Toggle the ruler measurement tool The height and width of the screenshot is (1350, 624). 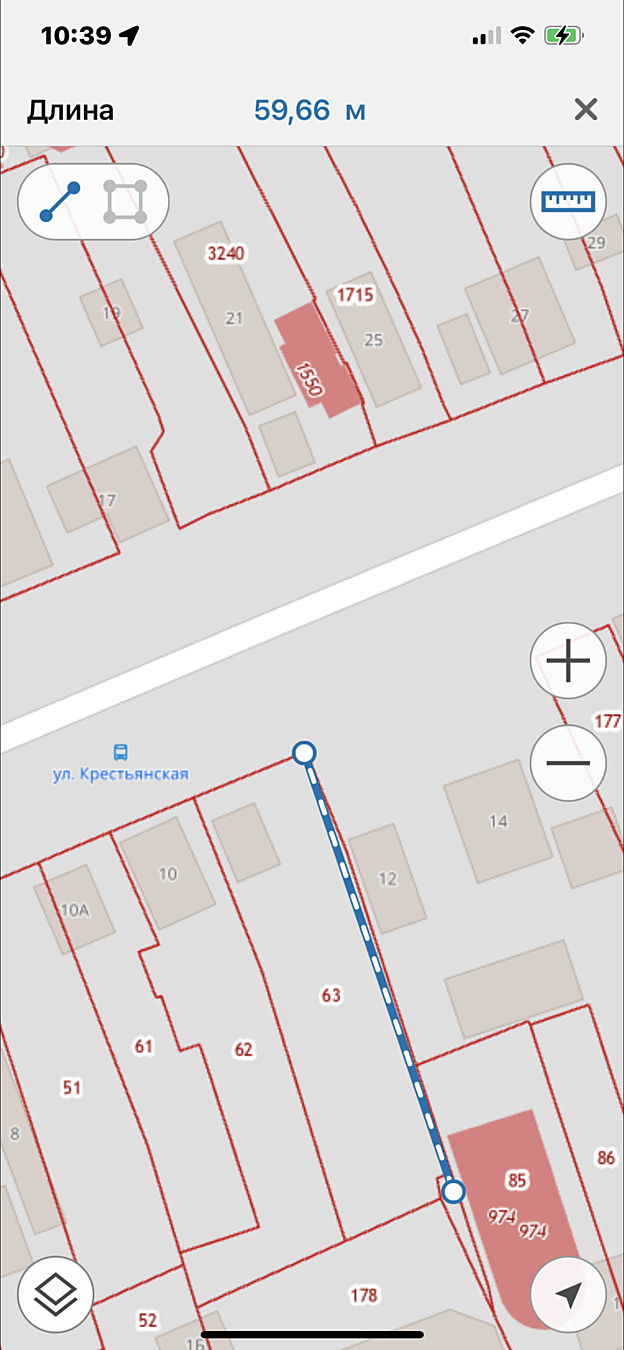coord(567,201)
